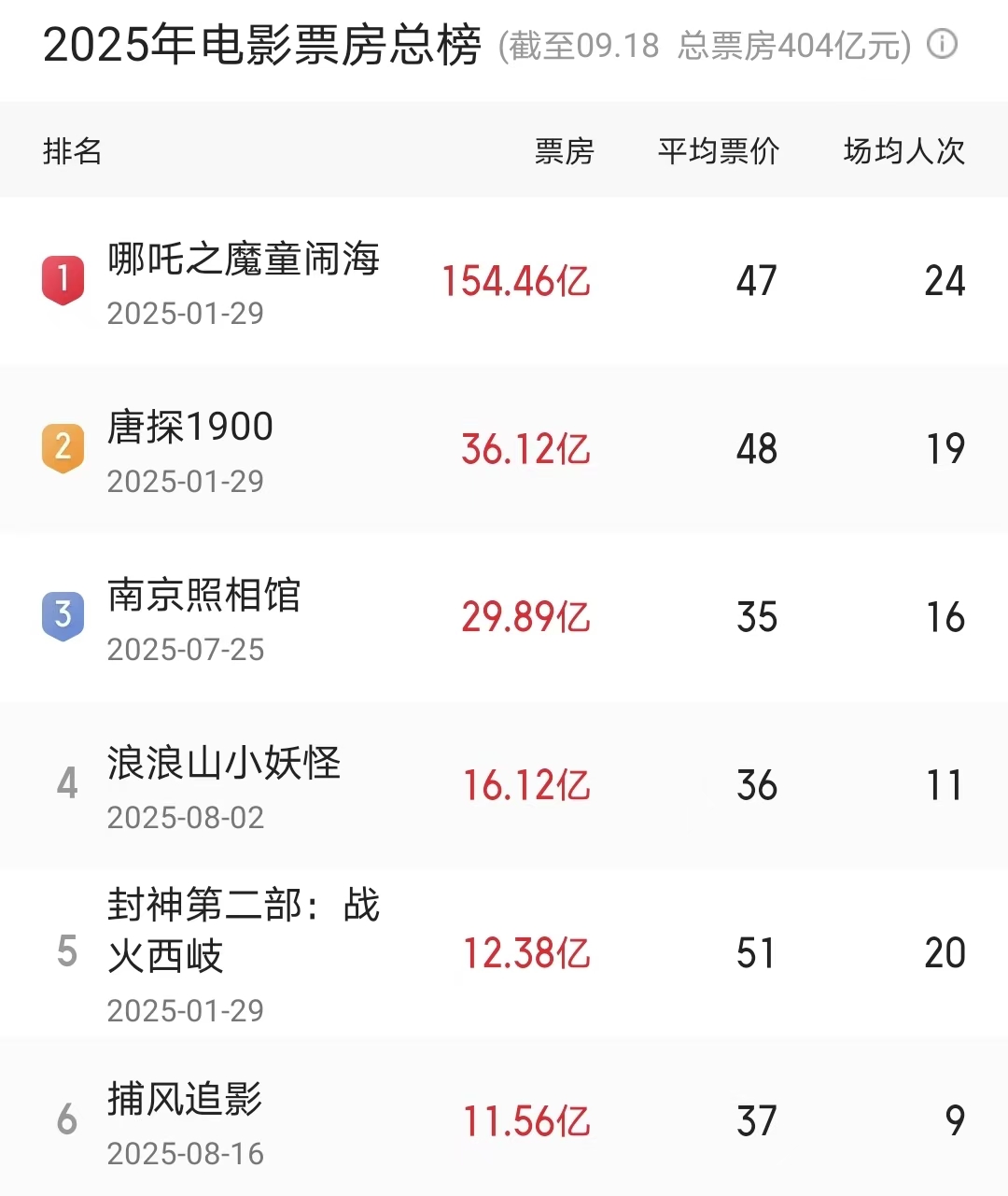
Task: Select the 浪浪山小妖怪 movie entry
Action: pyautogui.click(x=224, y=765)
